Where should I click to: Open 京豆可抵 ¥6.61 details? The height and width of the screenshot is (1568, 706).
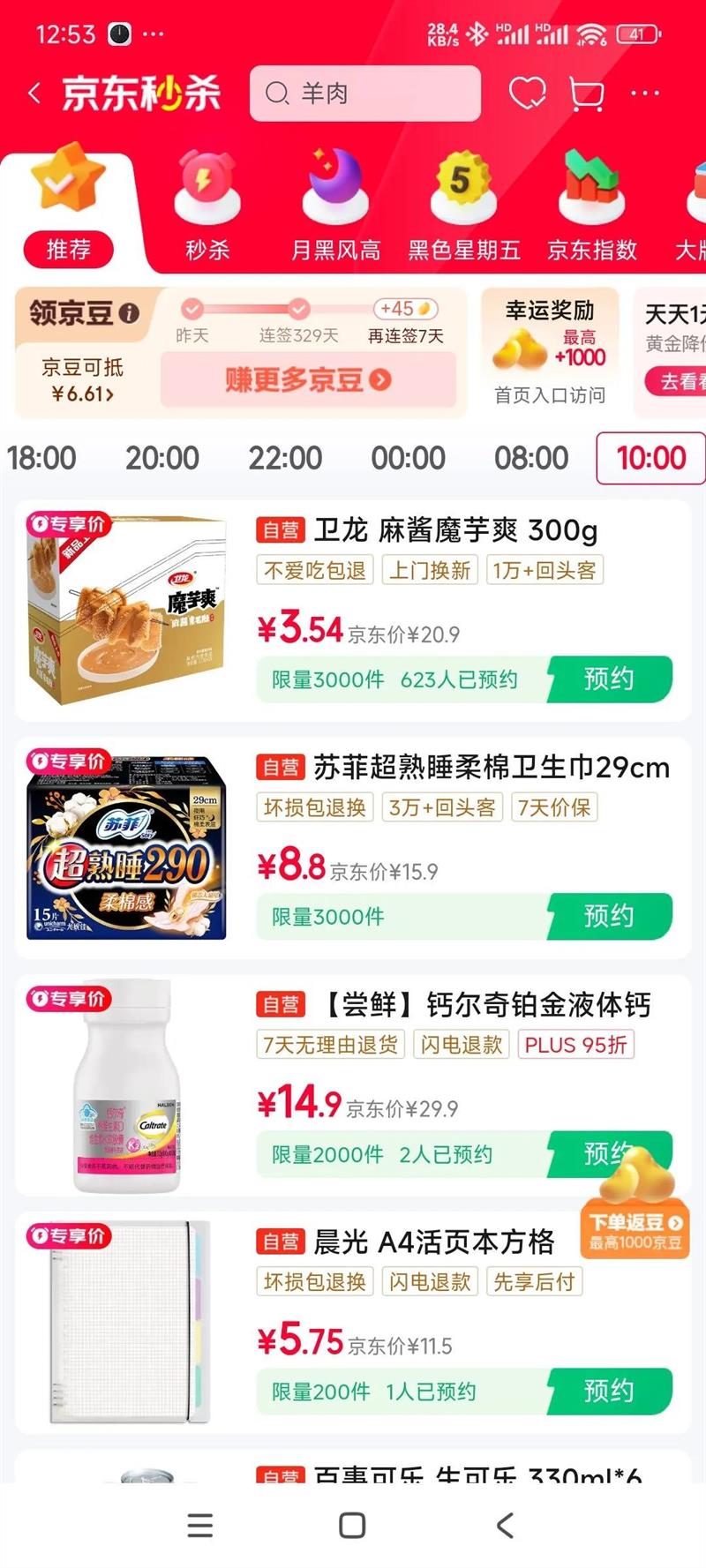[82, 380]
